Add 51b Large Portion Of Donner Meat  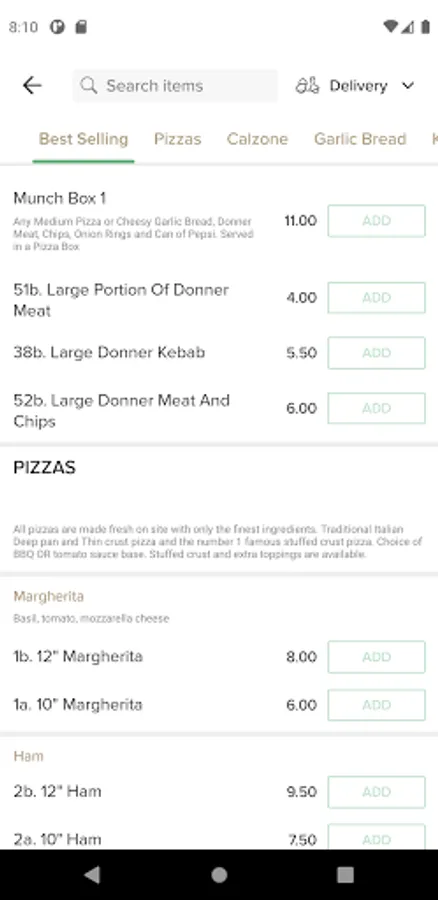(377, 297)
